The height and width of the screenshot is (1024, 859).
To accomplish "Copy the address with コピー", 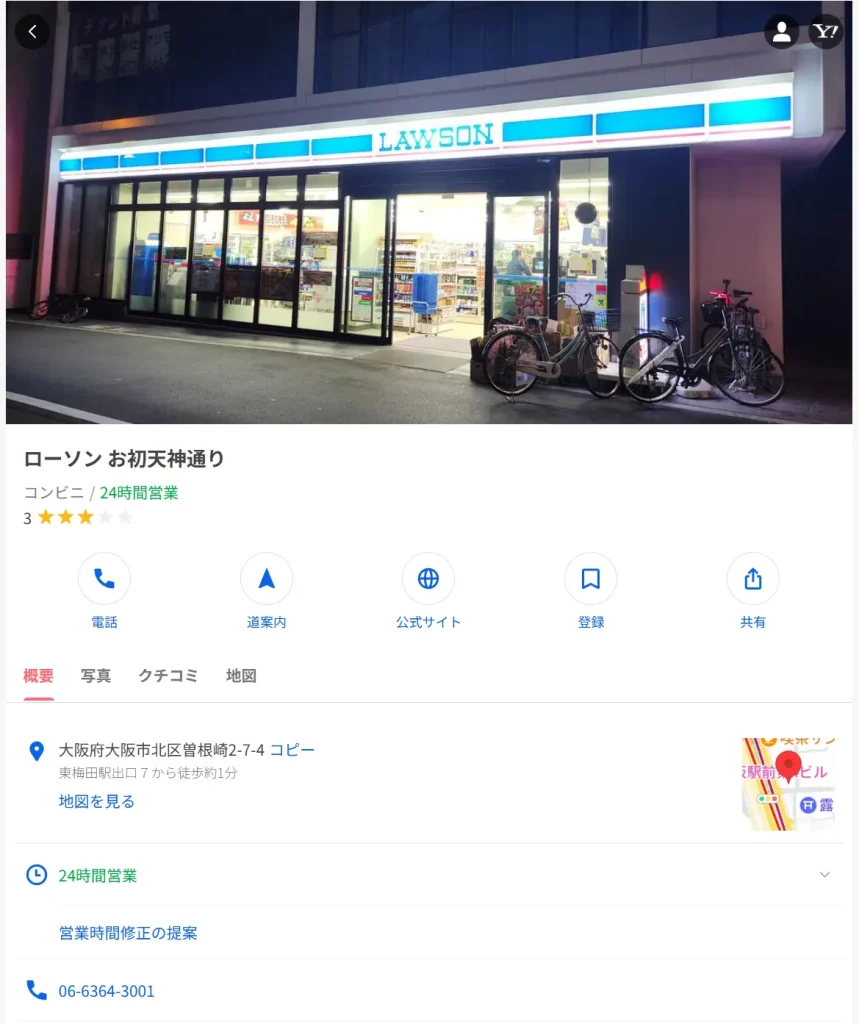I will (292, 750).
